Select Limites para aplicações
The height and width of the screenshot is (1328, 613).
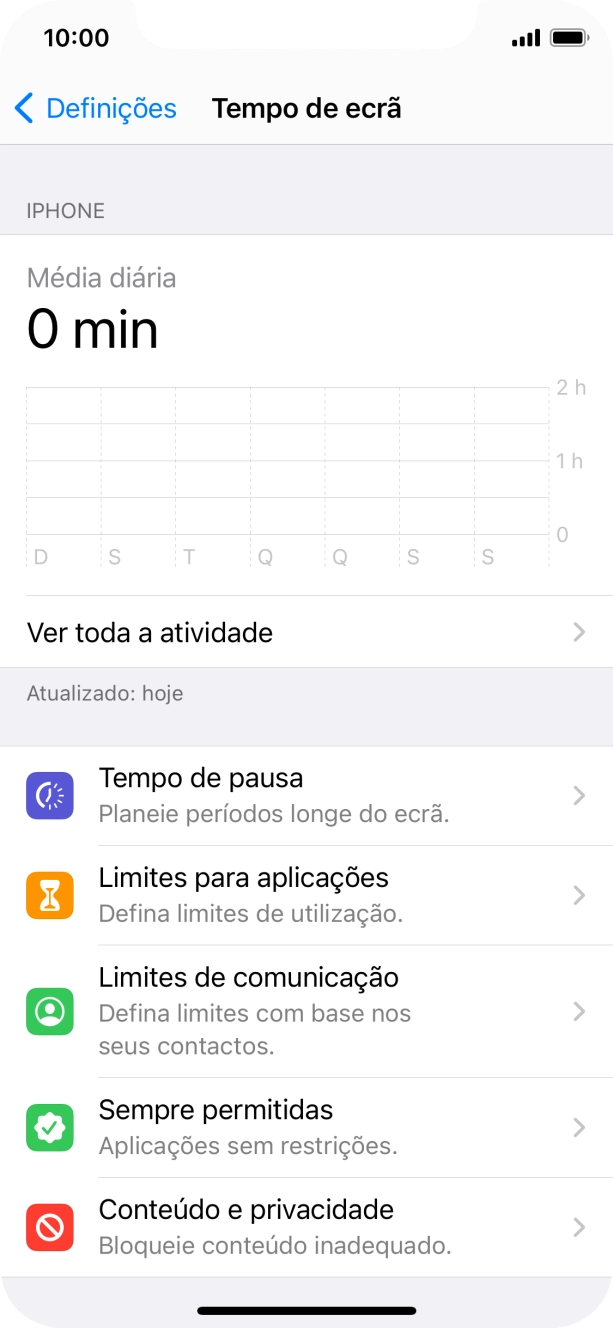(x=306, y=895)
